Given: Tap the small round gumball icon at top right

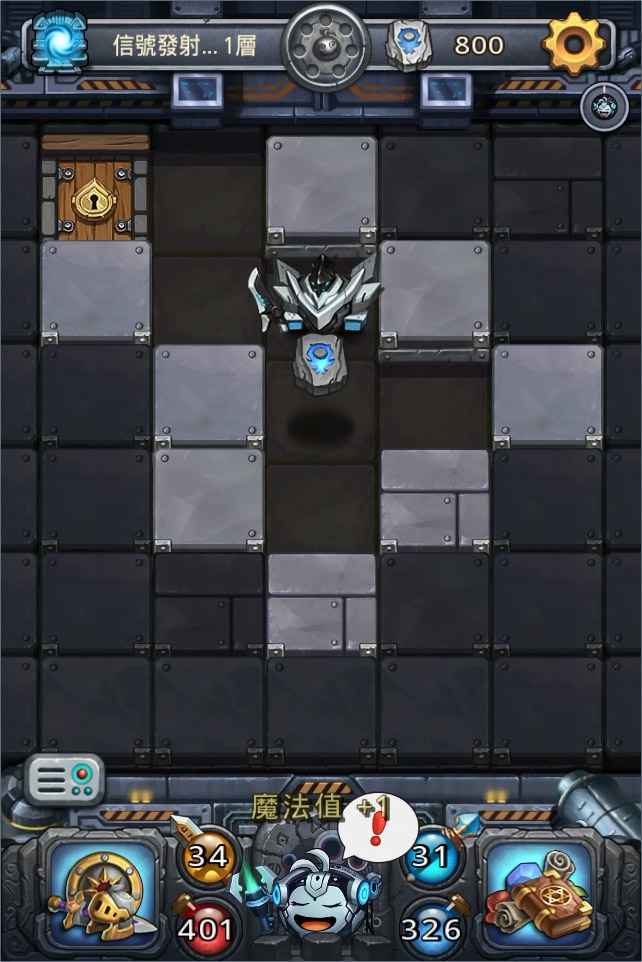Looking at the screenshot, I should coord(604,107).
